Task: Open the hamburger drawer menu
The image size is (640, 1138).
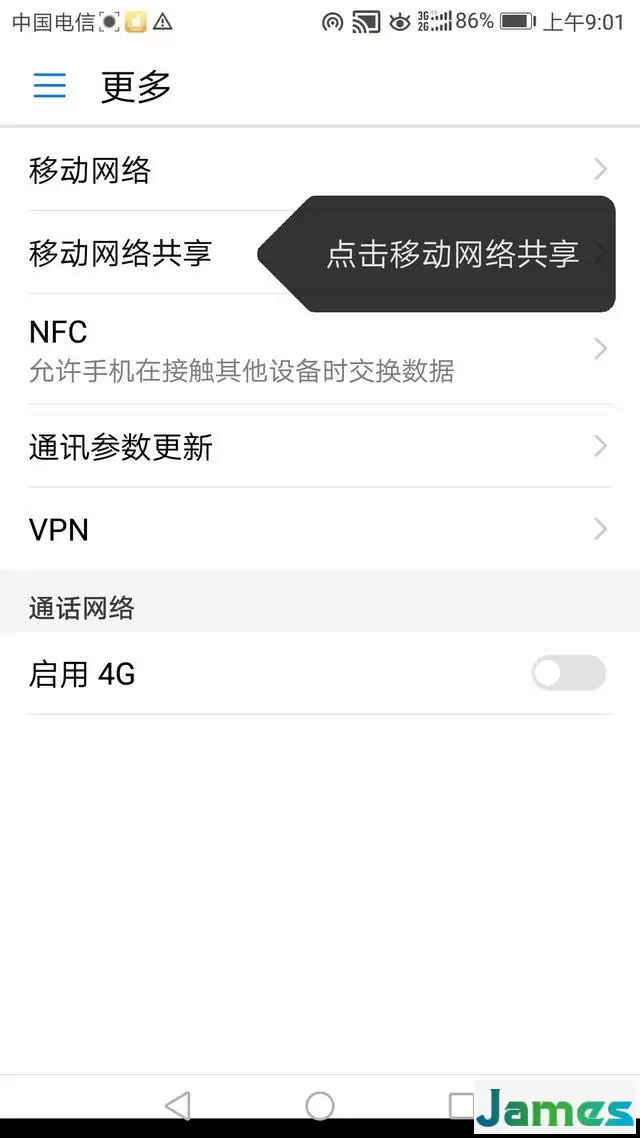Action: 49,86
